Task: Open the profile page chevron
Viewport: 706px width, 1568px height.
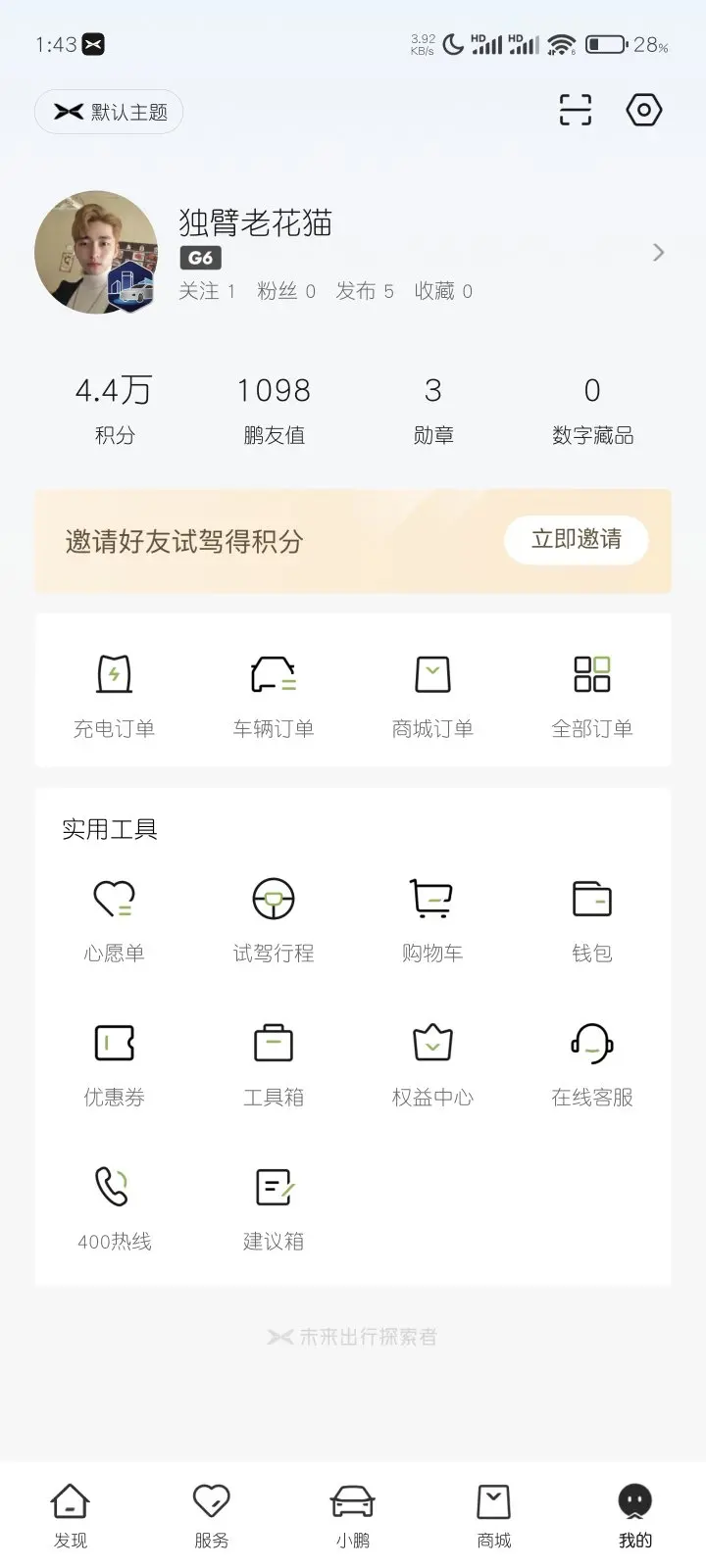Action: coord(658,253)
